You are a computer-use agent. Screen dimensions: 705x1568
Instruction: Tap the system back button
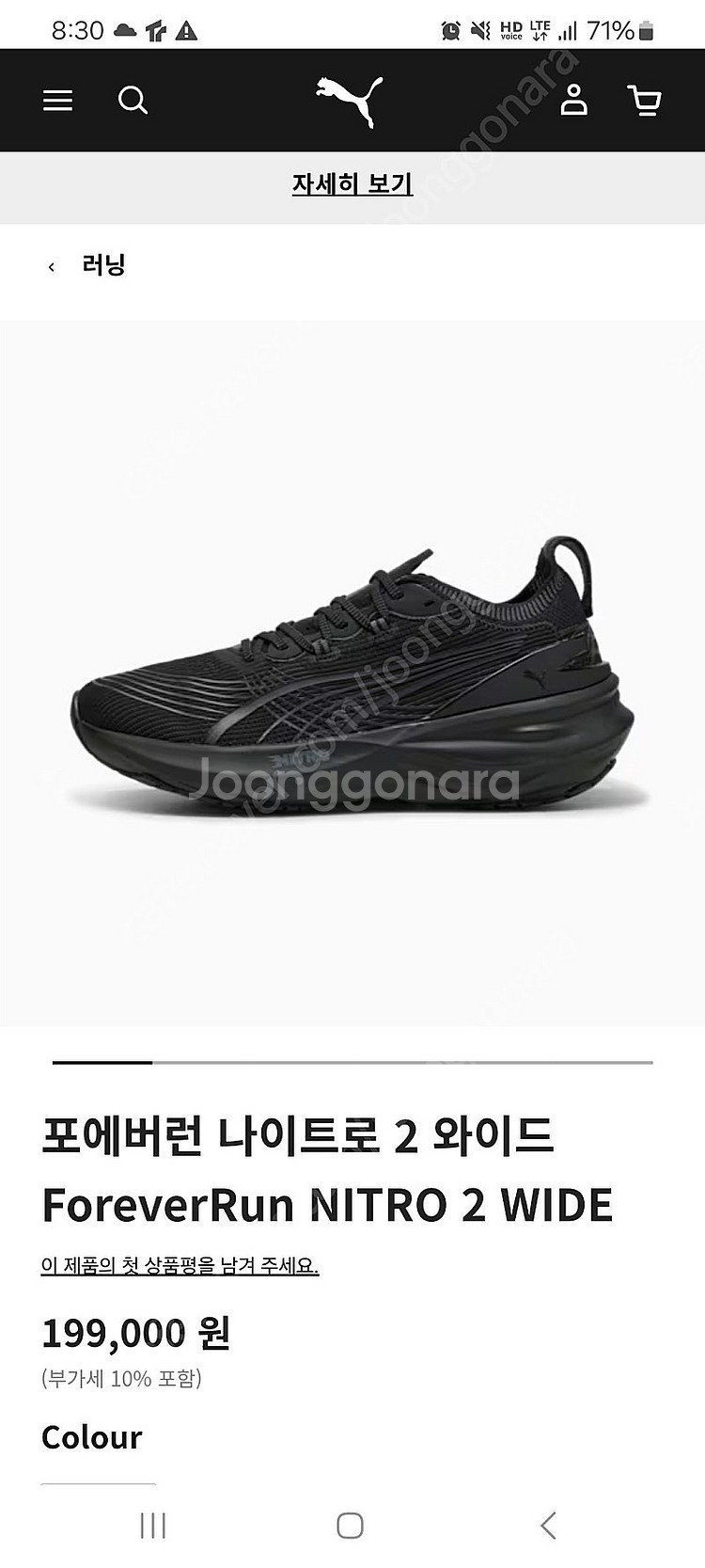coord(549,1525)
